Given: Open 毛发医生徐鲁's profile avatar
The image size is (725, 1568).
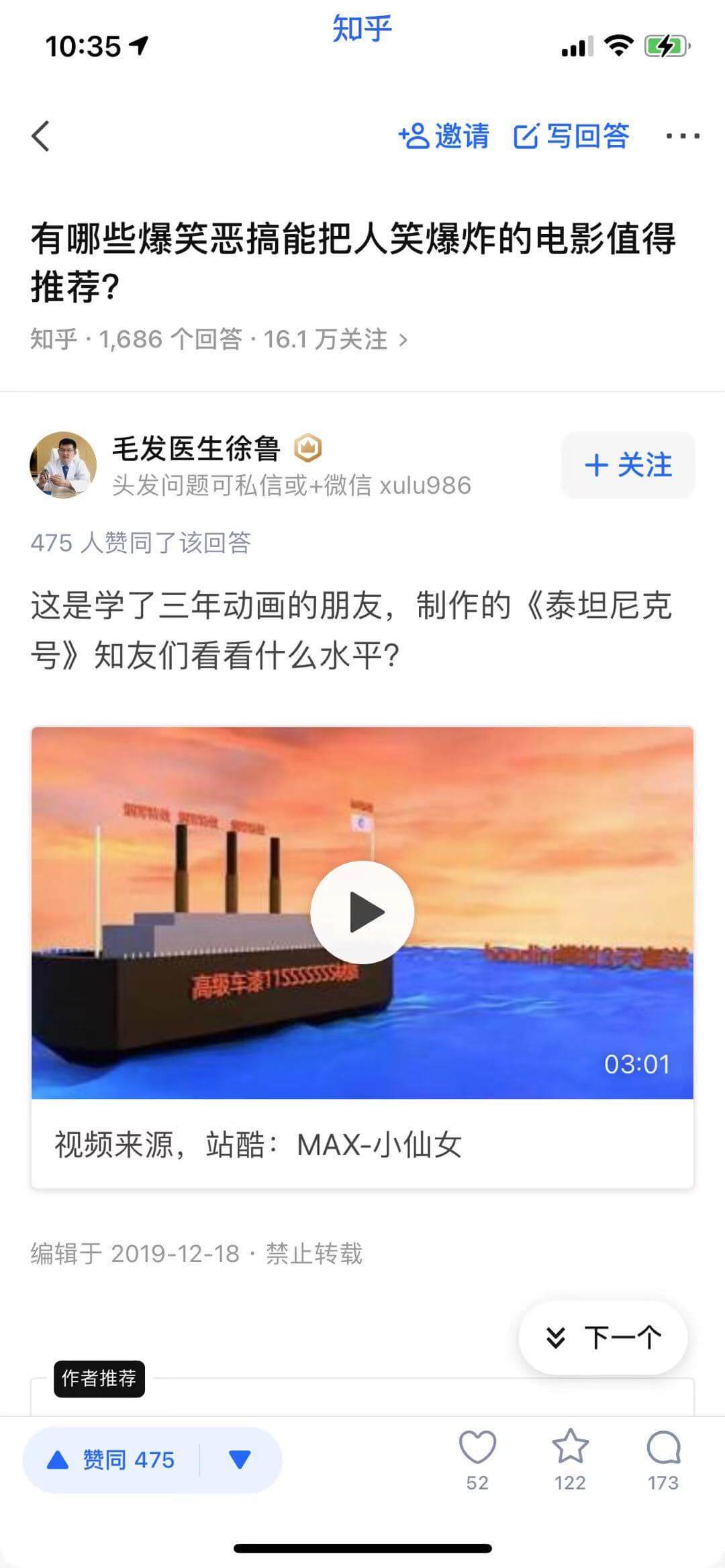Looking at the screenshot, I should 63,465.
